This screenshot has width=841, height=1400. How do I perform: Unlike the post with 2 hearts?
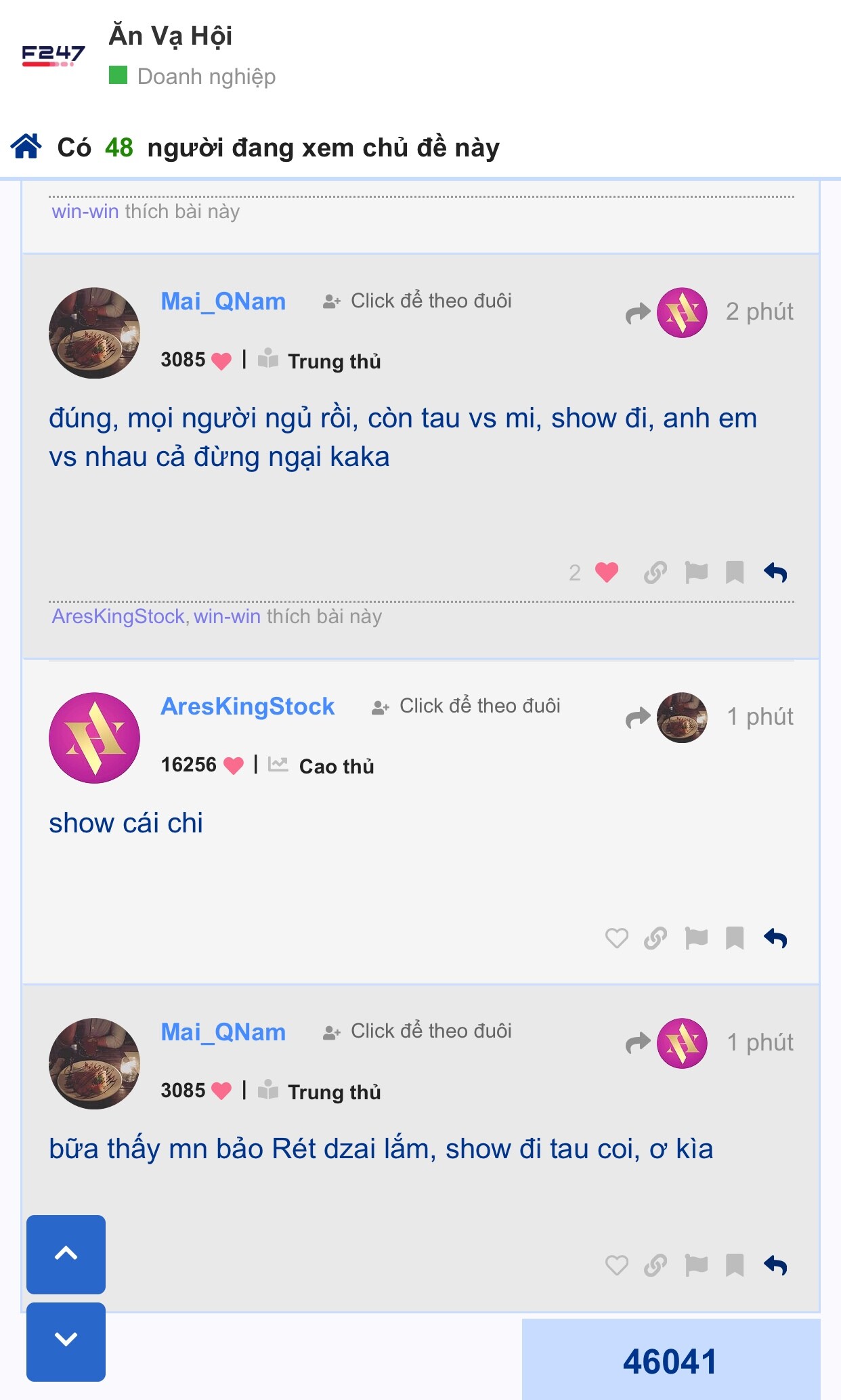tap(607, 573)
